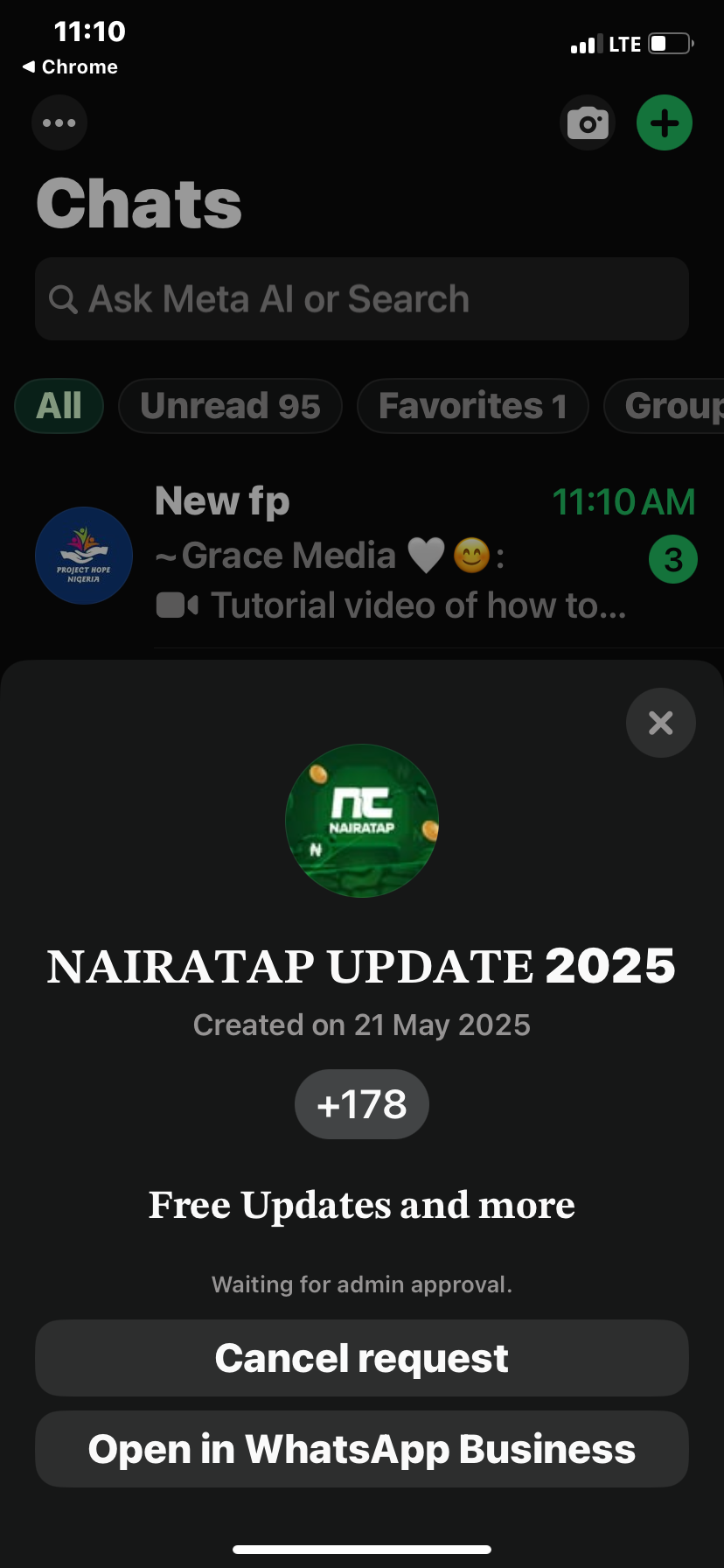
Task: Open in WhatsApp Business
Action: point(362,1449)
